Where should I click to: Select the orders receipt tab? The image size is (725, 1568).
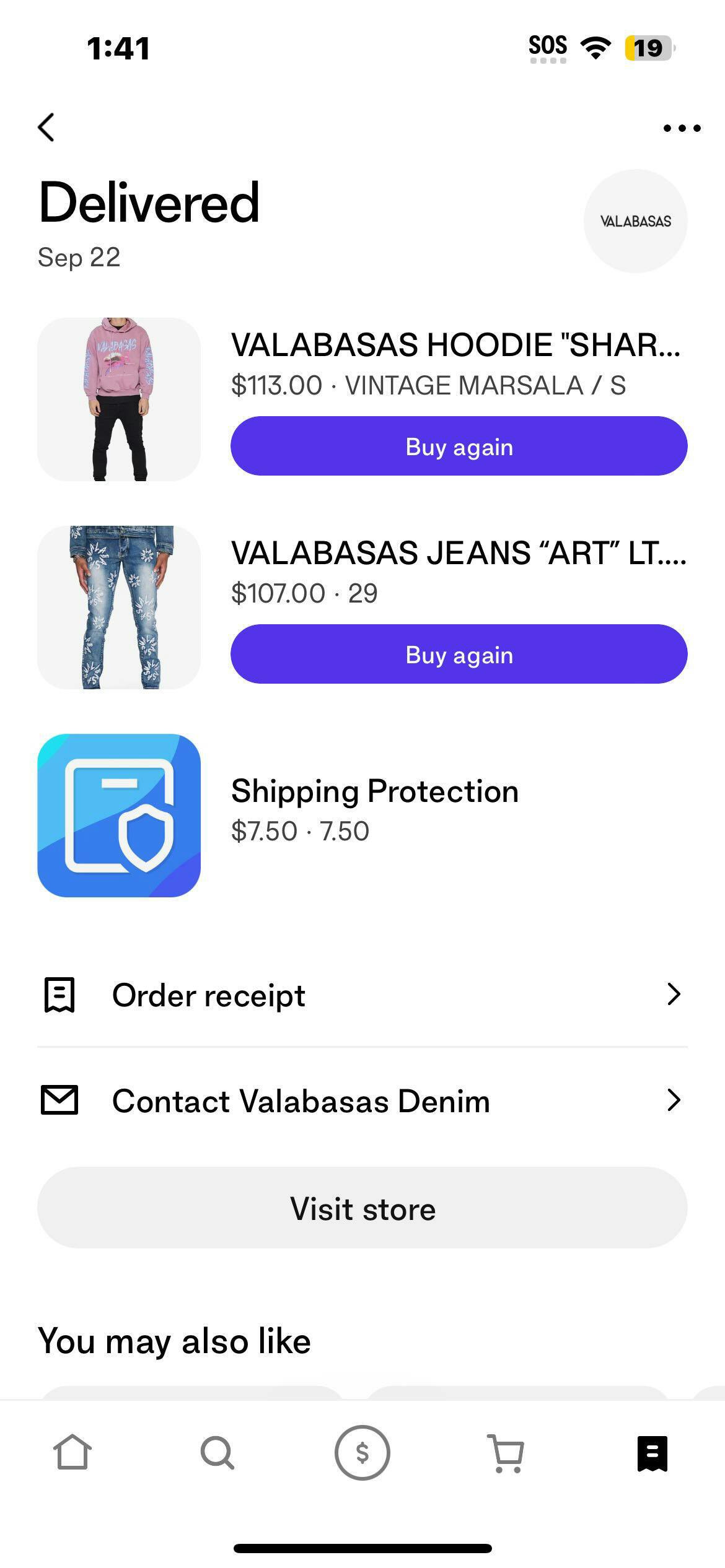click(x=652, y=1452)
